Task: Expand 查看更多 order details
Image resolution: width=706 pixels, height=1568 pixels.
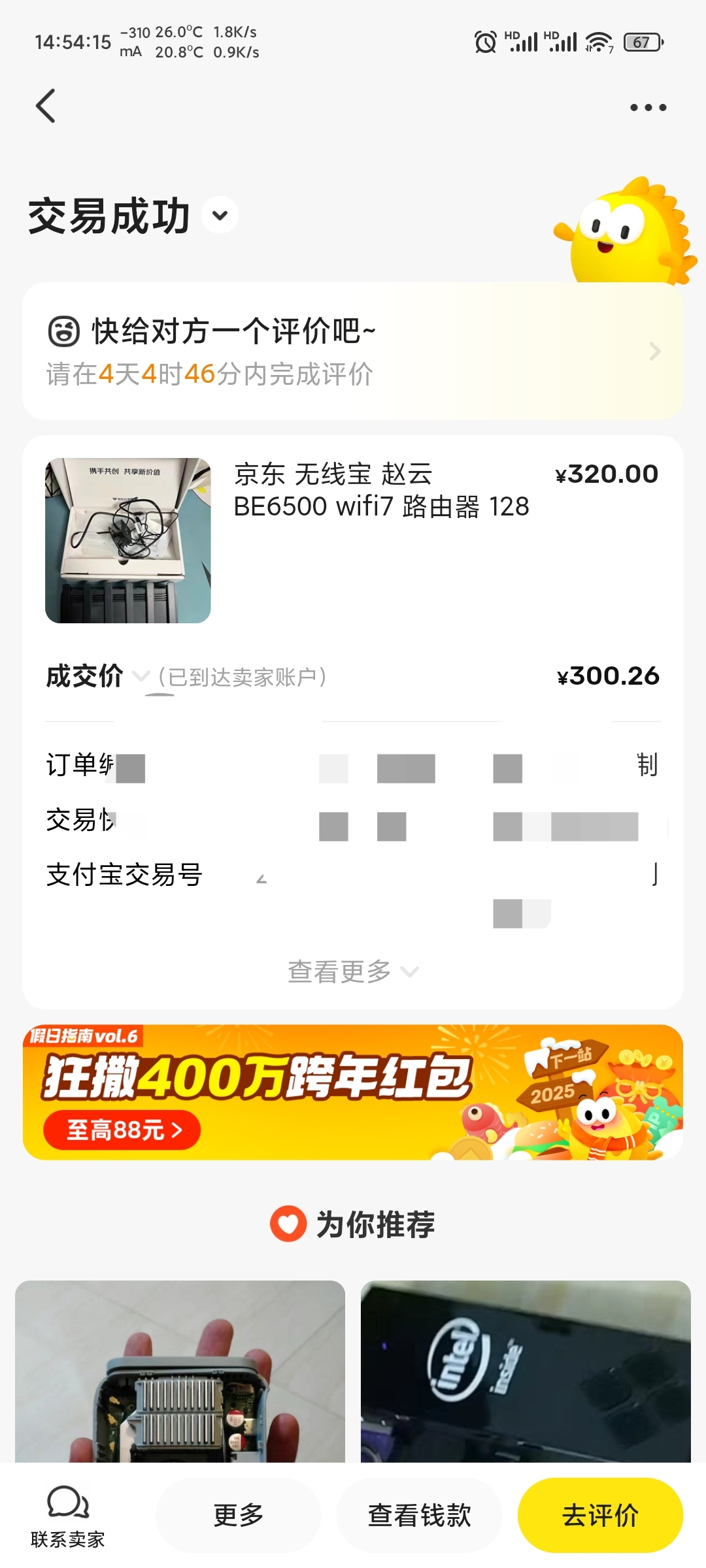Action: coord(353,972)
